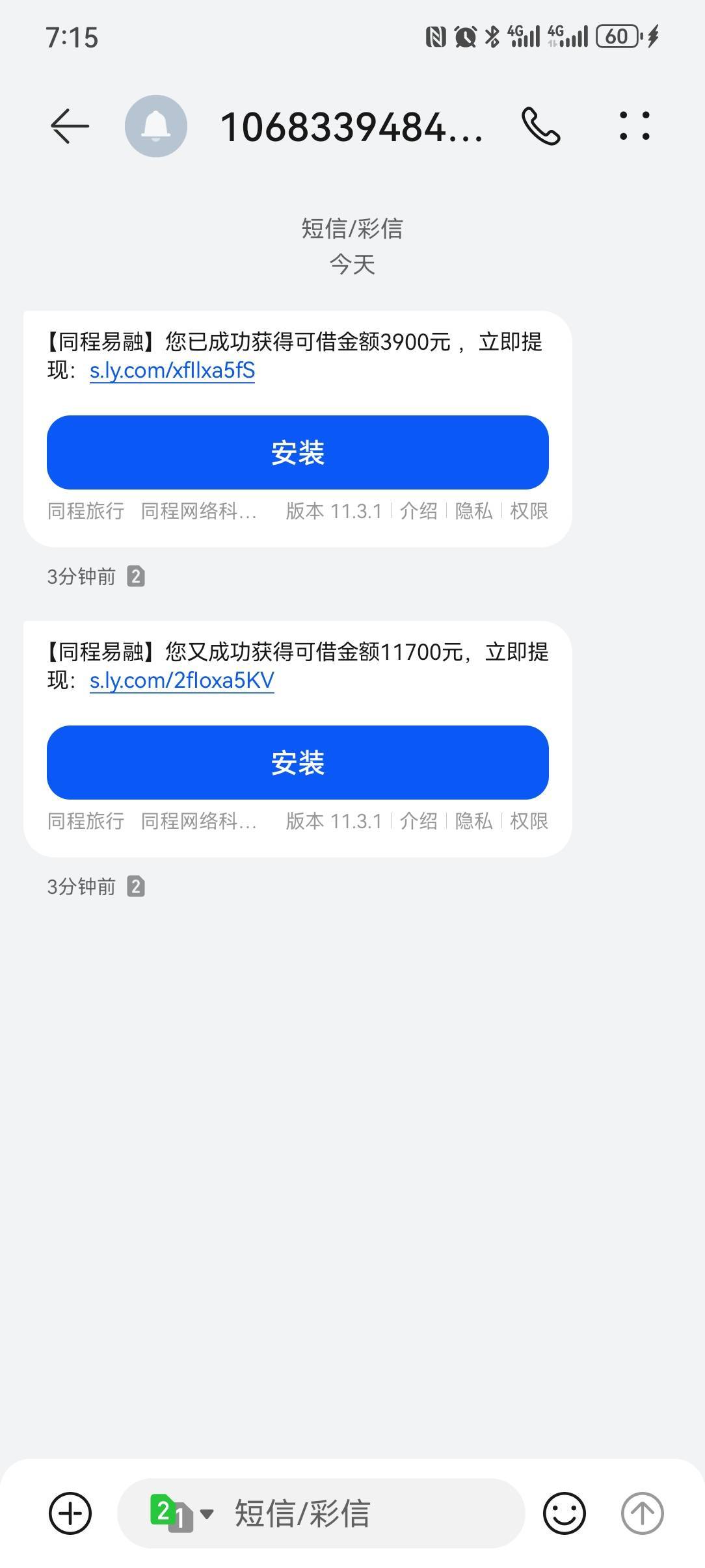Open 权限 under the 11700元 message
The width and height of the screenshot is (705, 1568).
tap(529, 821)
